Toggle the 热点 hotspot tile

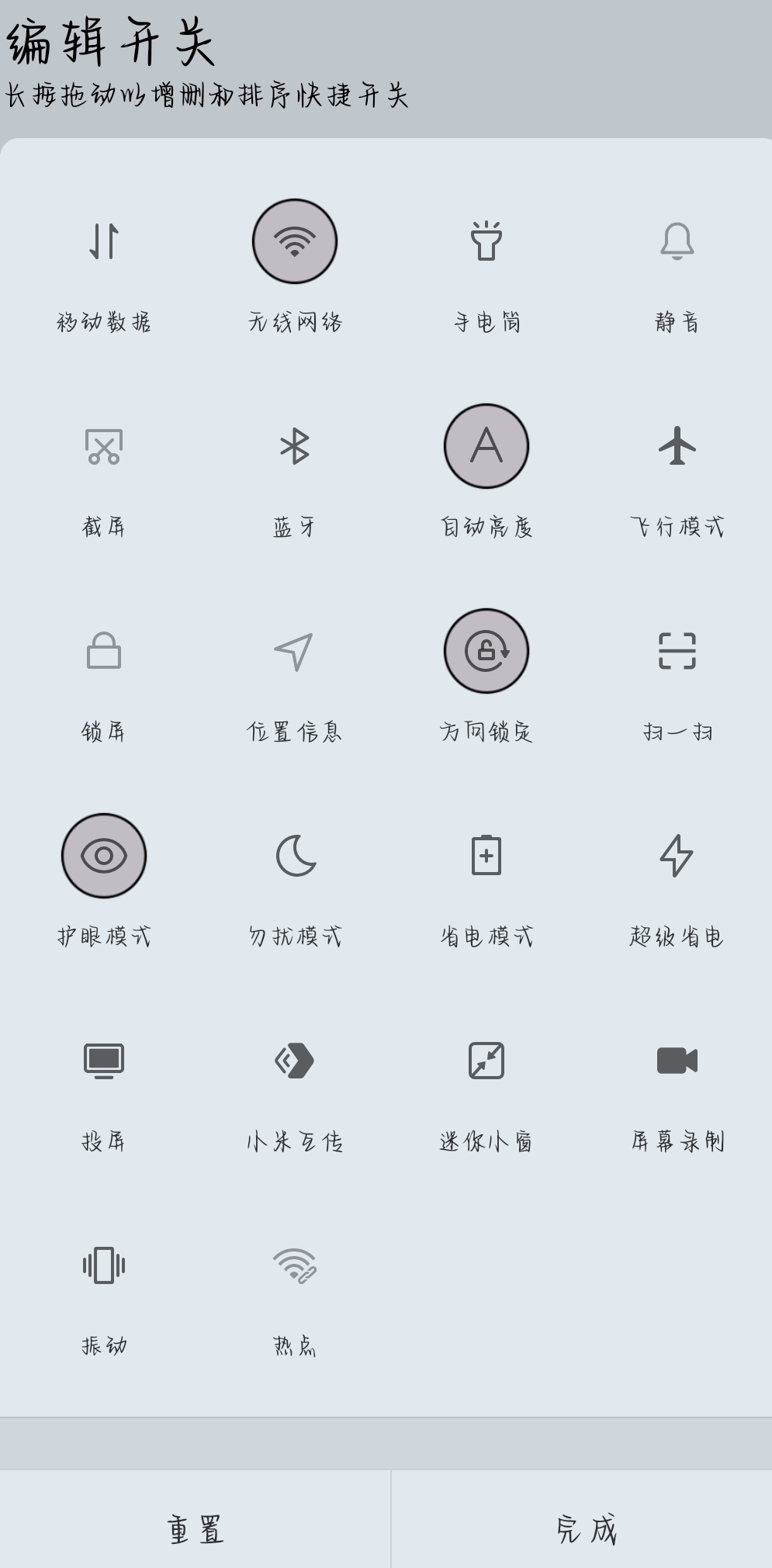295,1265
